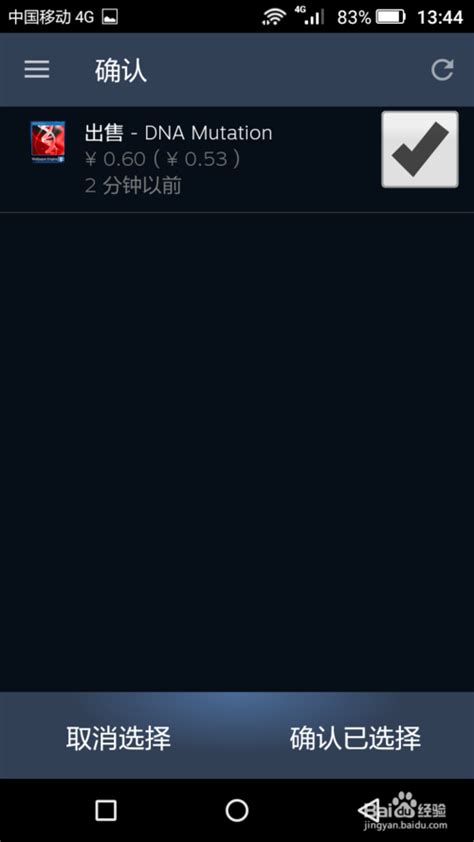Image resolution: width=474 pixels, height=842 pixels.
Task: Uncheck the DNA Mutation sale checkbox
Action: pos(420,149)
